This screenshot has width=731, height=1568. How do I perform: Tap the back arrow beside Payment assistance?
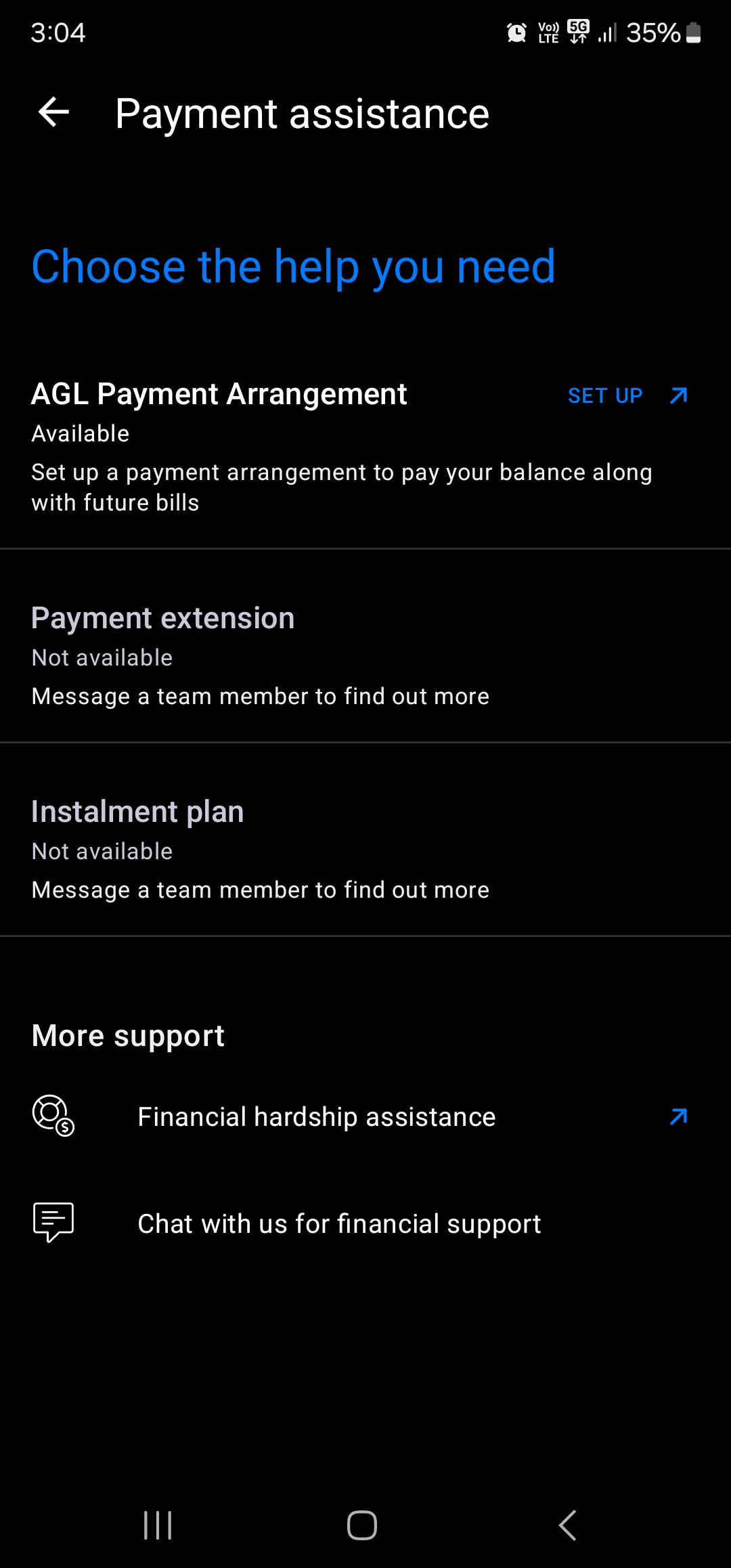click(x=53, y=112)
